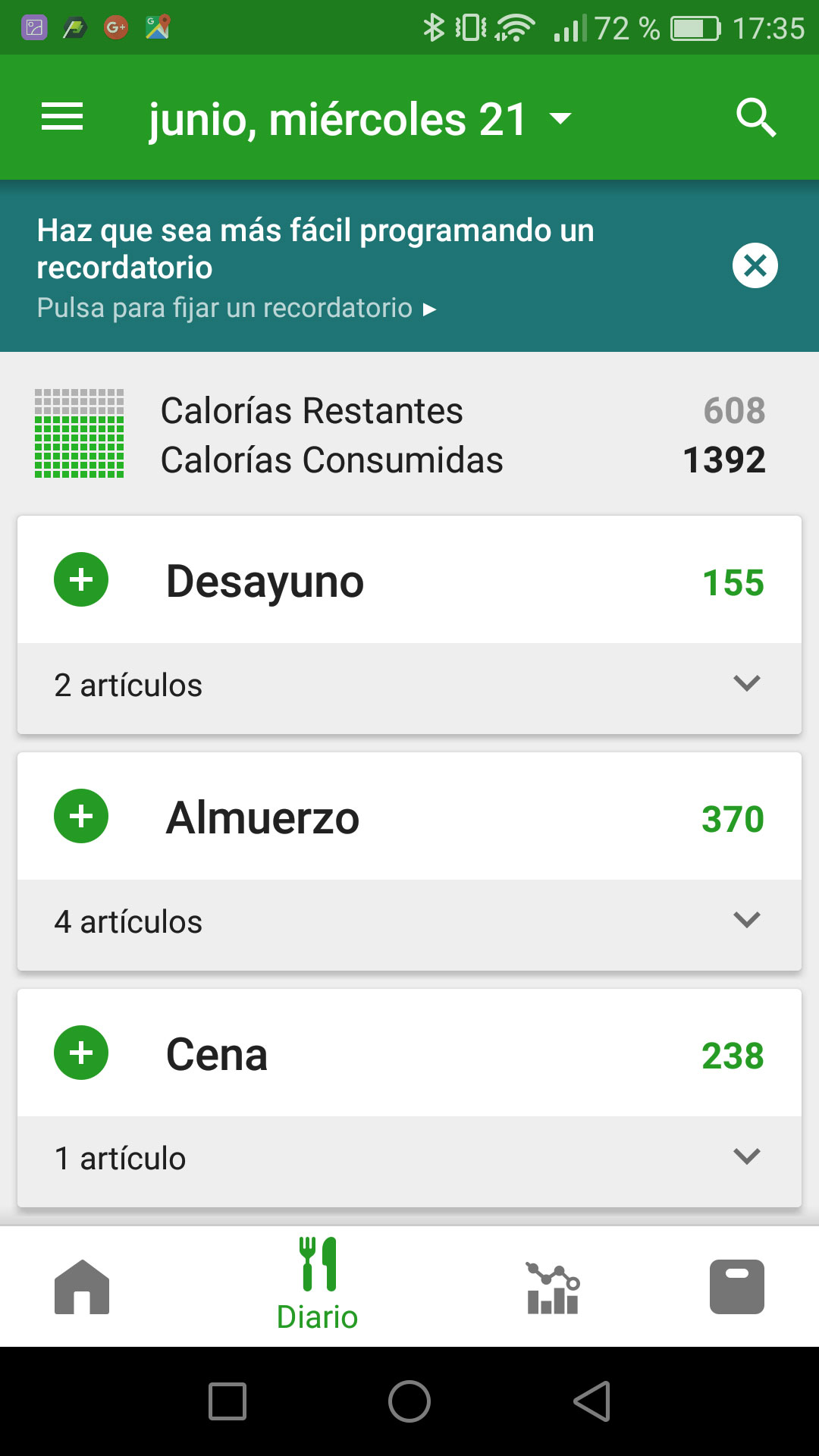This screenshot has width=819, height=1456.
Task: Dismiss the reminder banner
Action: (x=755, y=265)
